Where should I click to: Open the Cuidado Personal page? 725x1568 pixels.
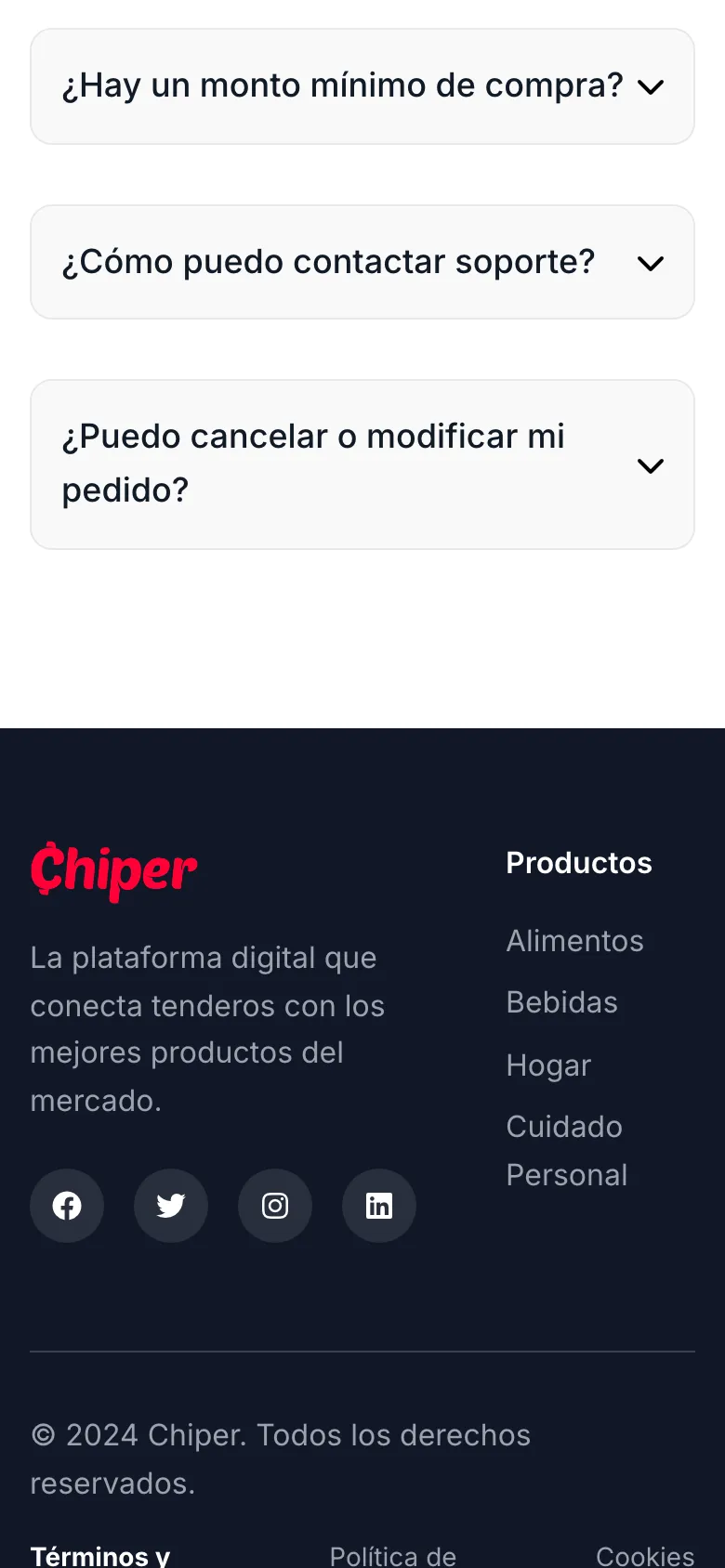(566, 1150)
